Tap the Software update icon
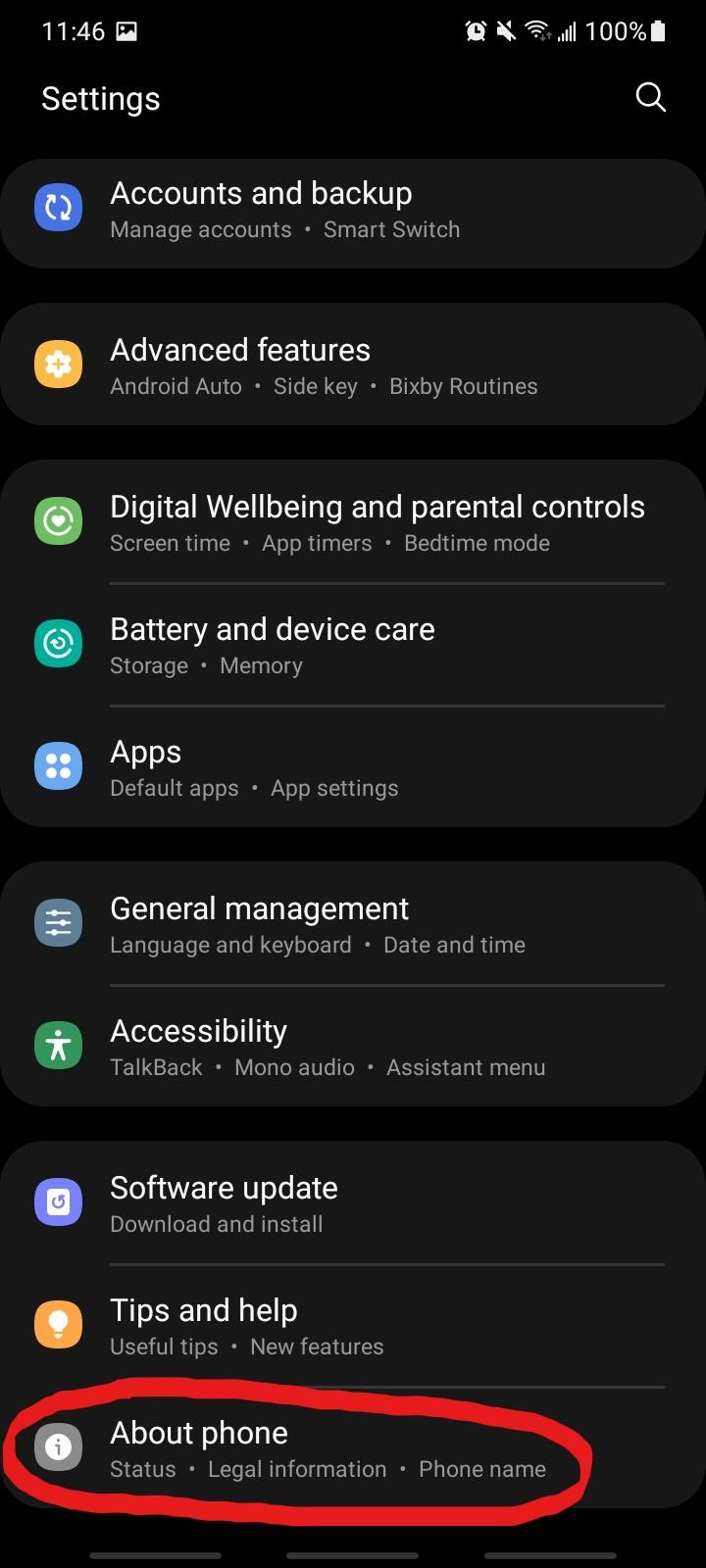This screenshot has height=1568, width=706. [x=58, y=1201]
